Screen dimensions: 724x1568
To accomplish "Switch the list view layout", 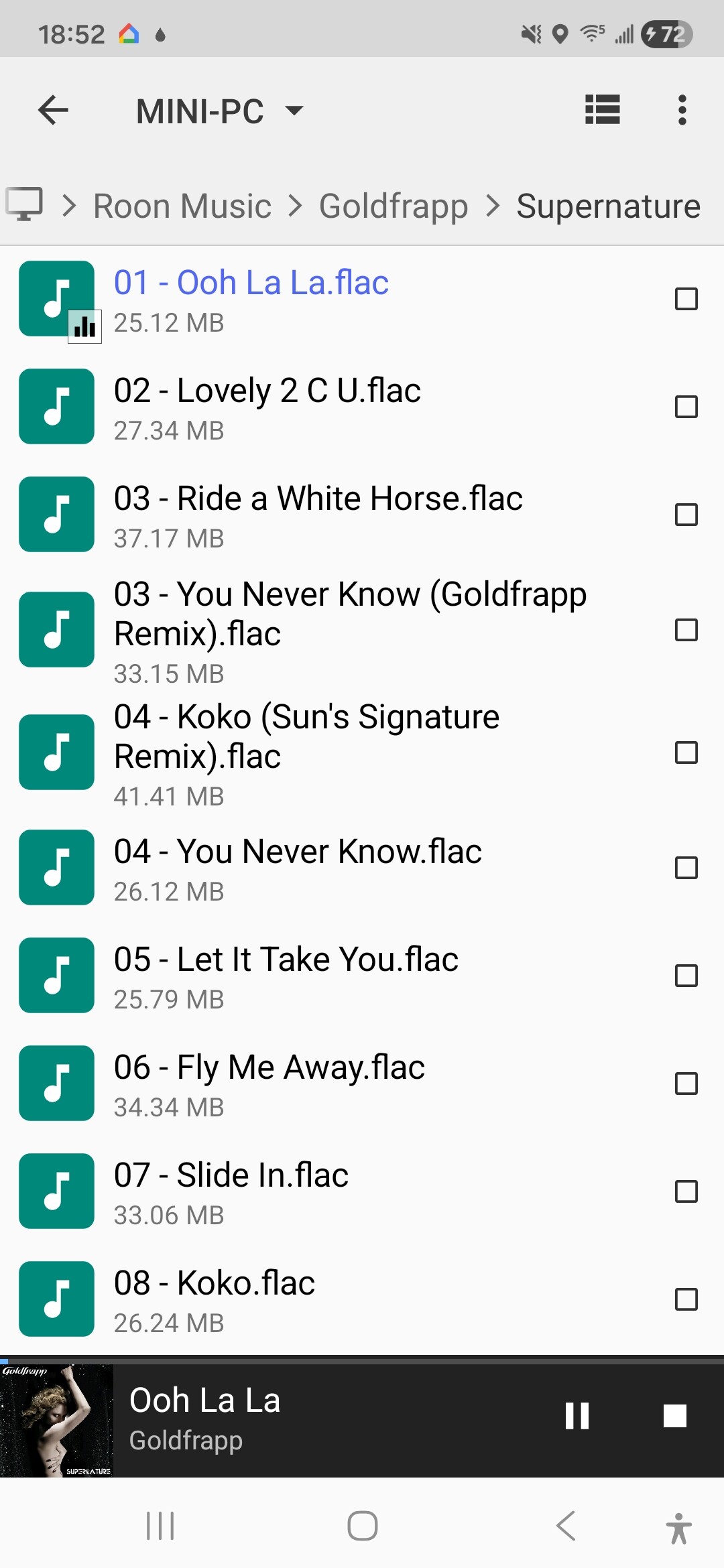I will (602, 110).
